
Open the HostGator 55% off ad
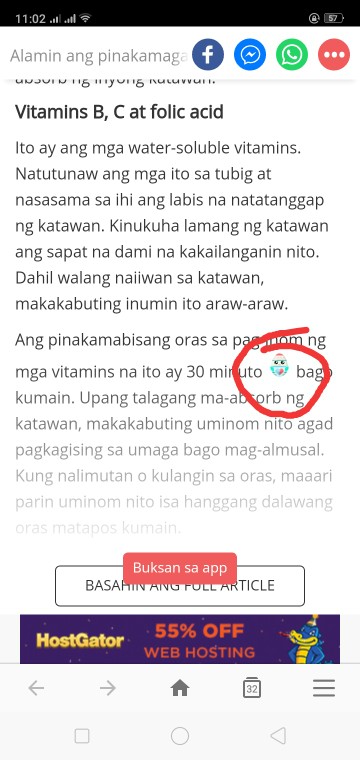point(180,639)
